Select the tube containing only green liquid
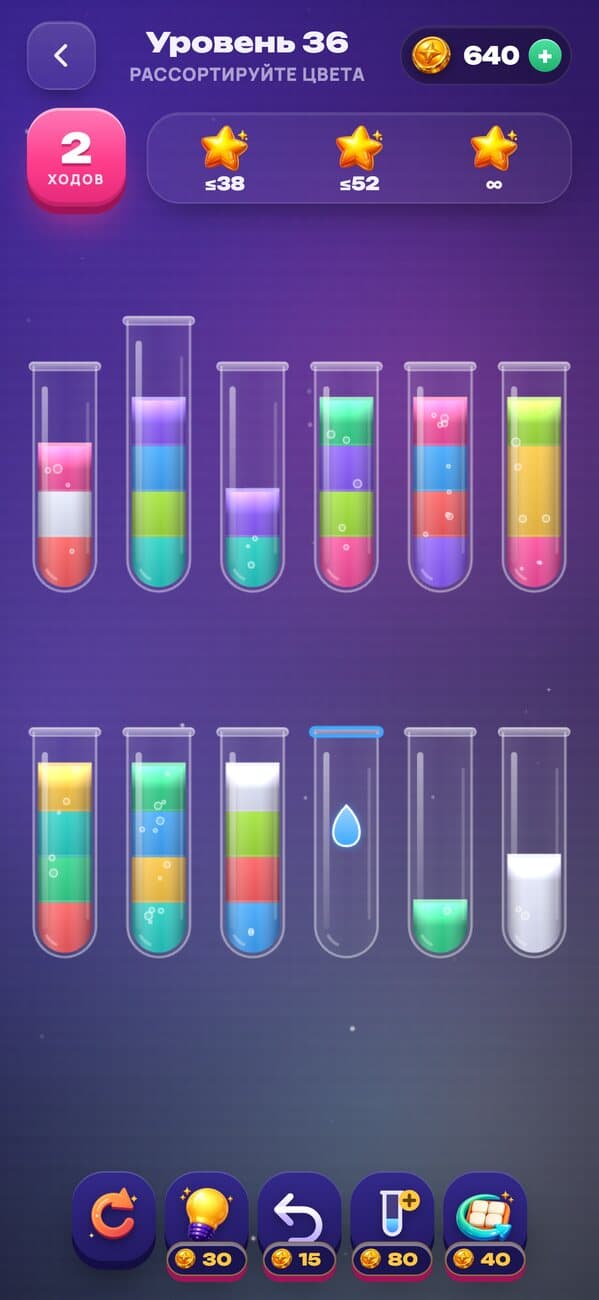 point(440,842)
